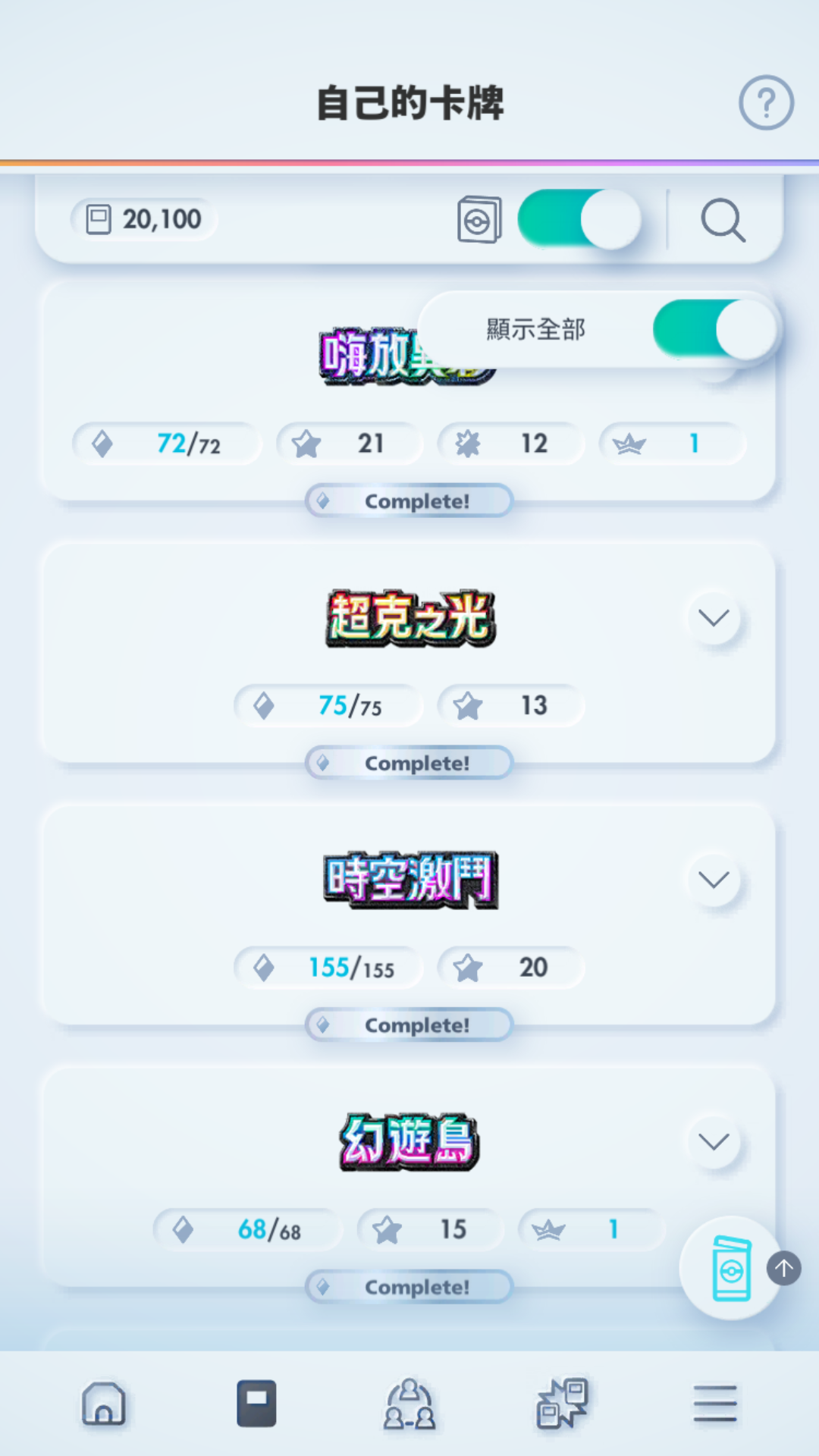Open the social community tab
Image resolution: width=819 pixels, height=1456 pixels.
[x=409, y=1404]
